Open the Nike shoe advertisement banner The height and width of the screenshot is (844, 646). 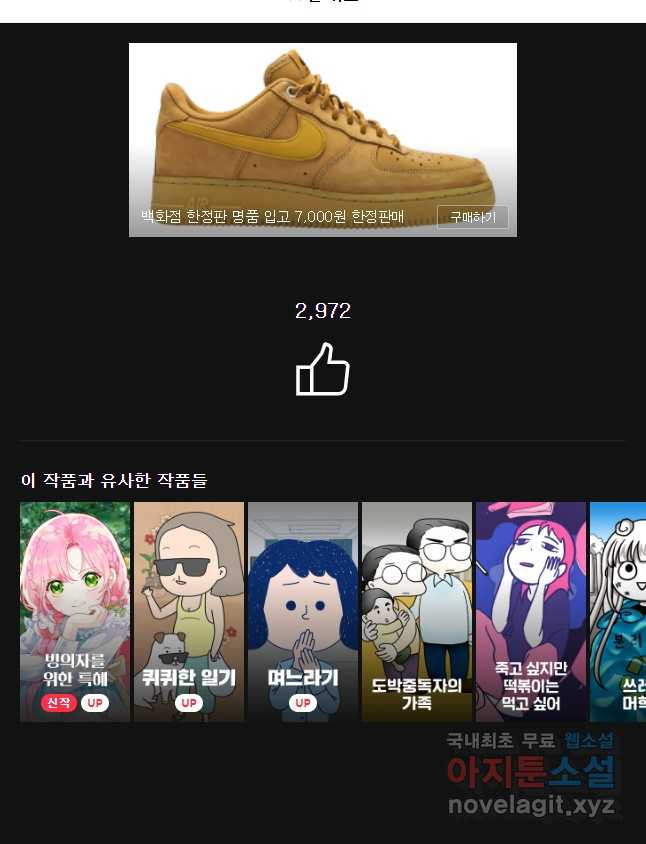pyautogui.click(x=322, y=130)
